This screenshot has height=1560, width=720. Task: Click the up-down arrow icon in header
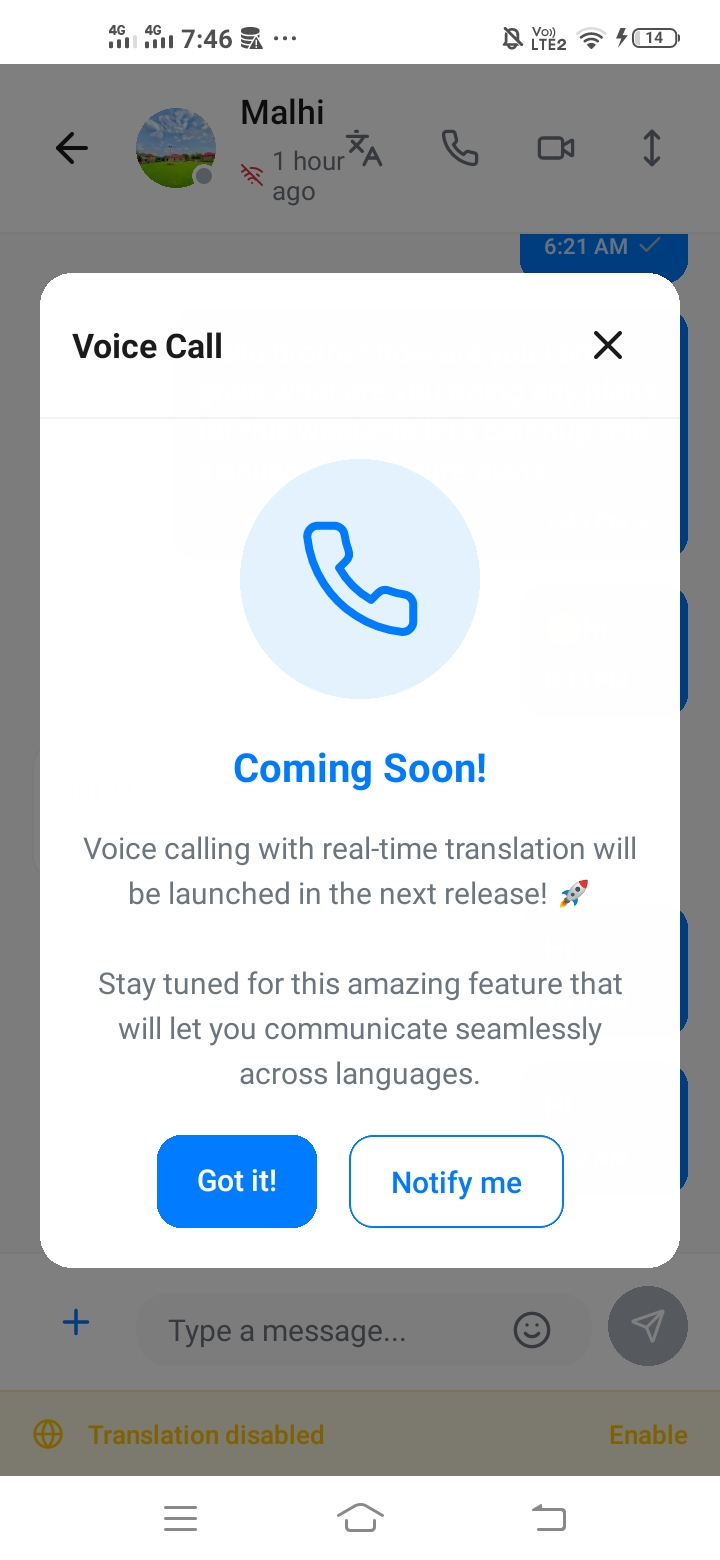coord(650,147)
